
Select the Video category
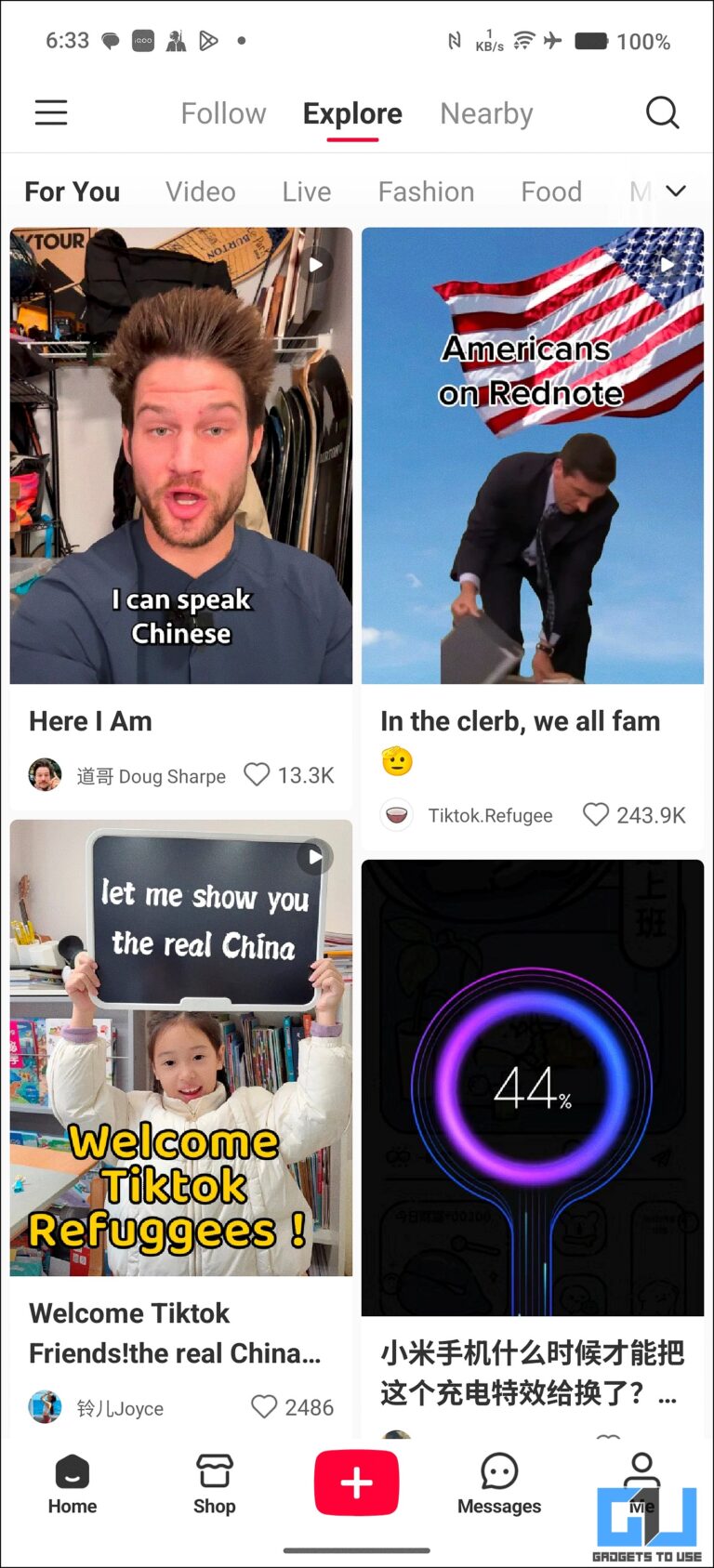click(x=201, y=191)
